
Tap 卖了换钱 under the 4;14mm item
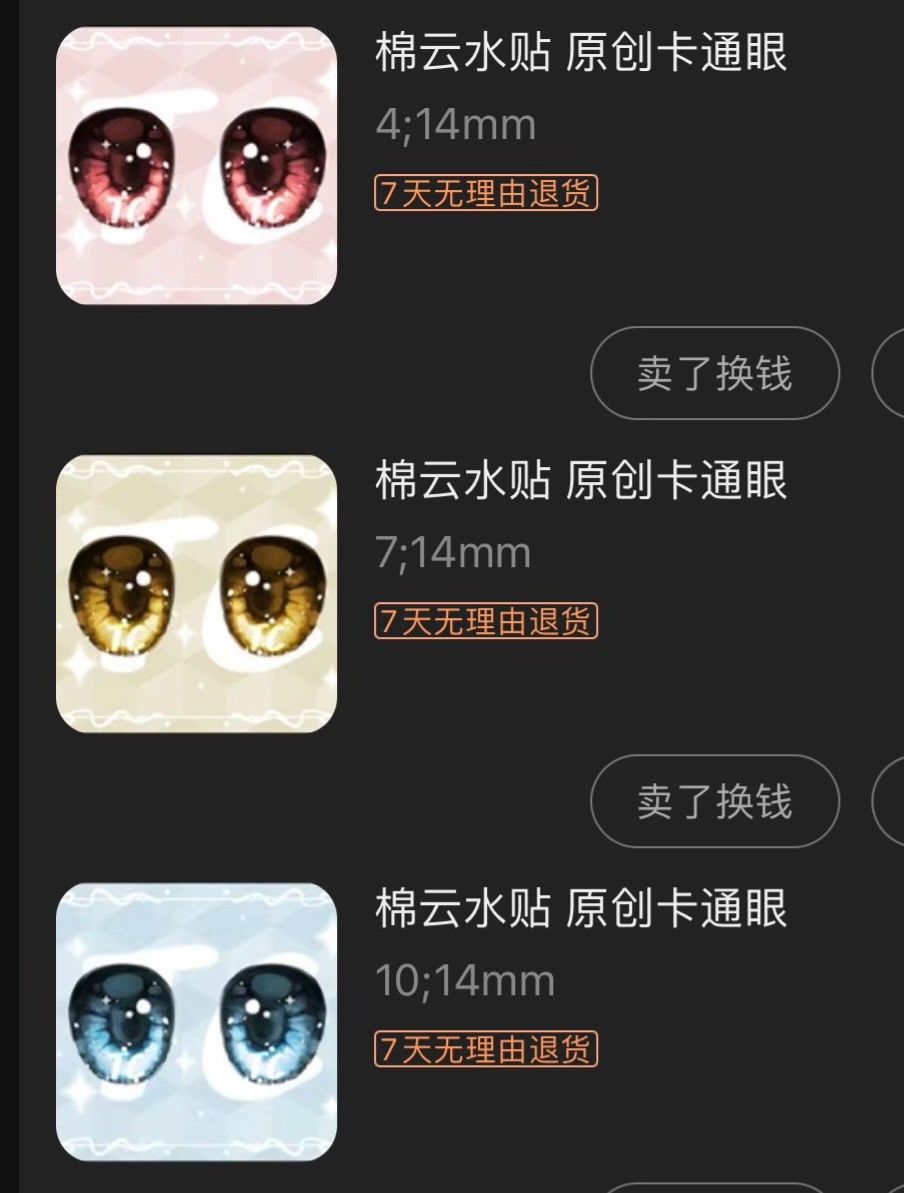tap(714, 373)
